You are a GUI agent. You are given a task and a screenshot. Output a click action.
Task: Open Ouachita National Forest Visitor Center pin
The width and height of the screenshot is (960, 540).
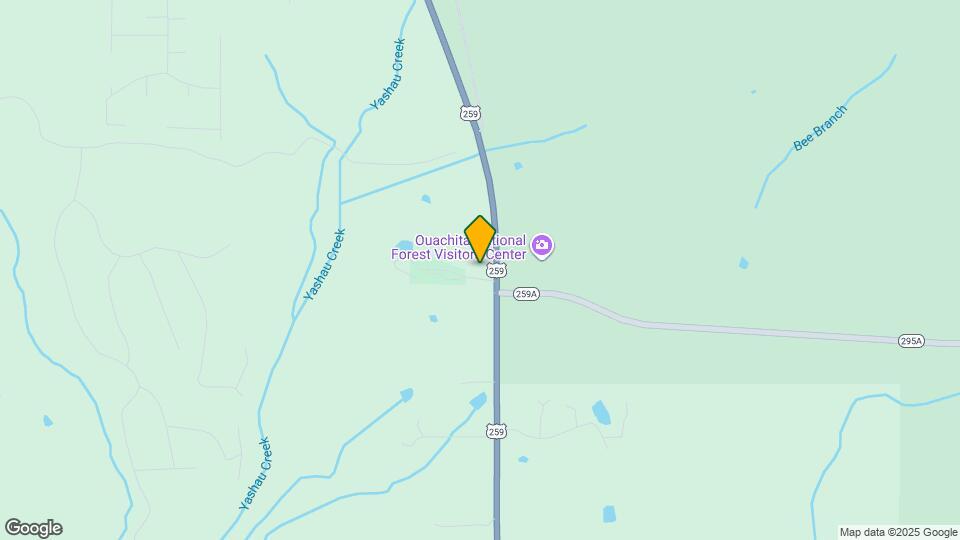tap(542, 245)
